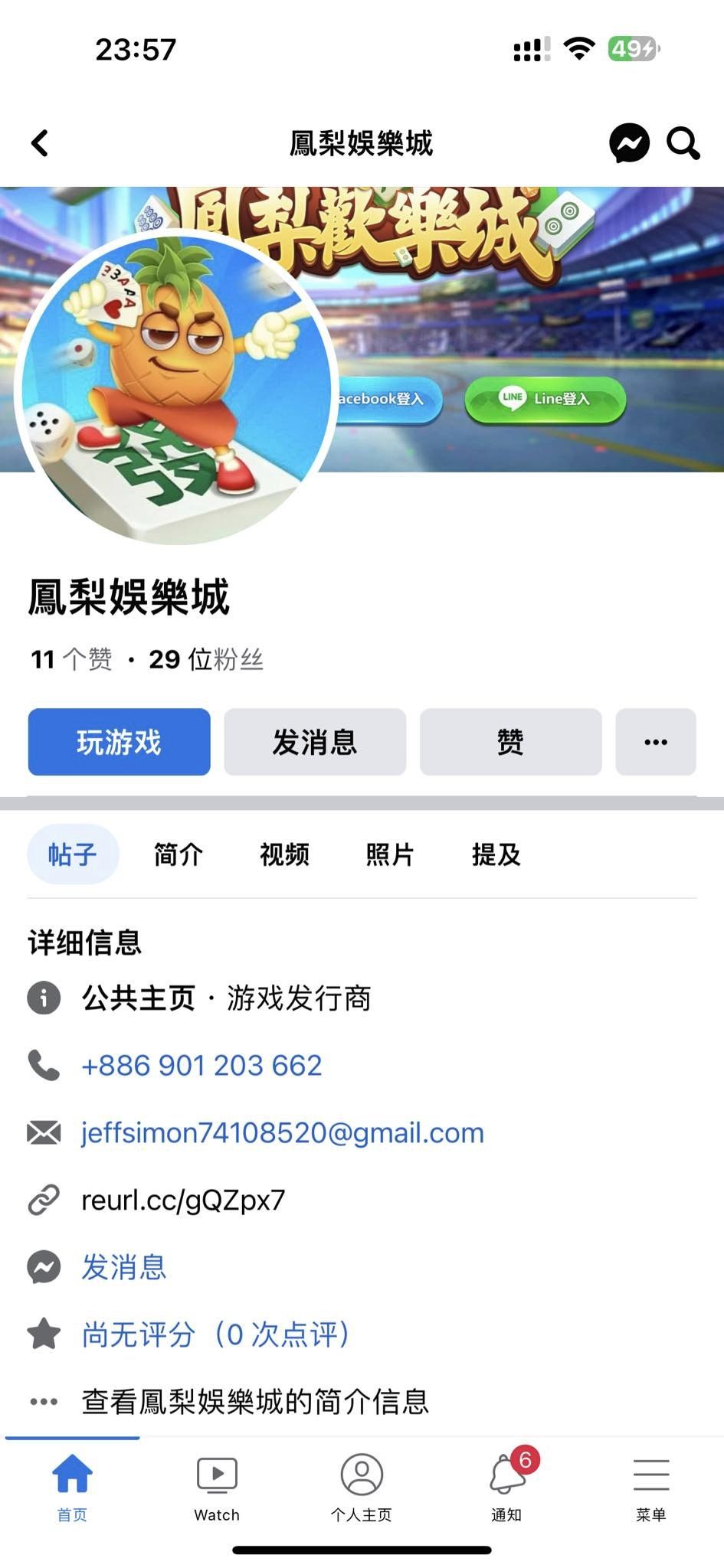The width and height of the screenshot is (724, 1568).
Task: Tap the 玩游戏 play game button
Action: [119, 742]
